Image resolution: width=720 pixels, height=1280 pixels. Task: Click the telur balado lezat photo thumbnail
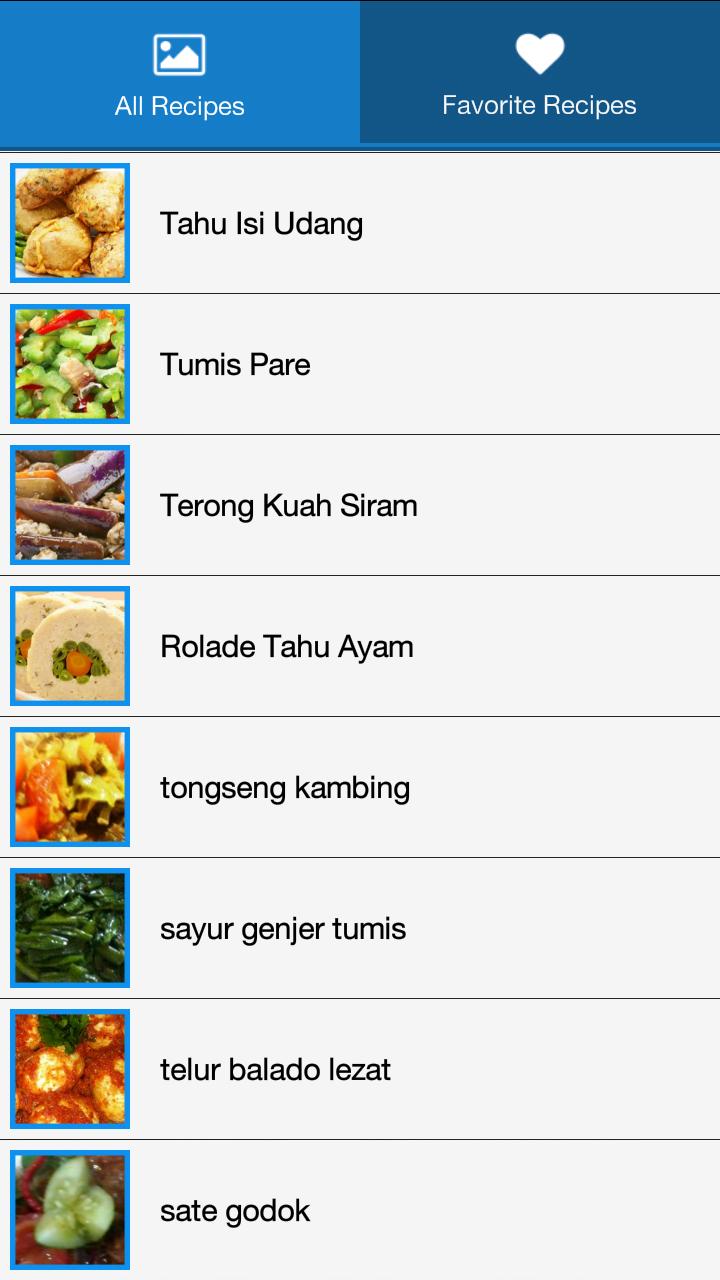(69, 1069)
